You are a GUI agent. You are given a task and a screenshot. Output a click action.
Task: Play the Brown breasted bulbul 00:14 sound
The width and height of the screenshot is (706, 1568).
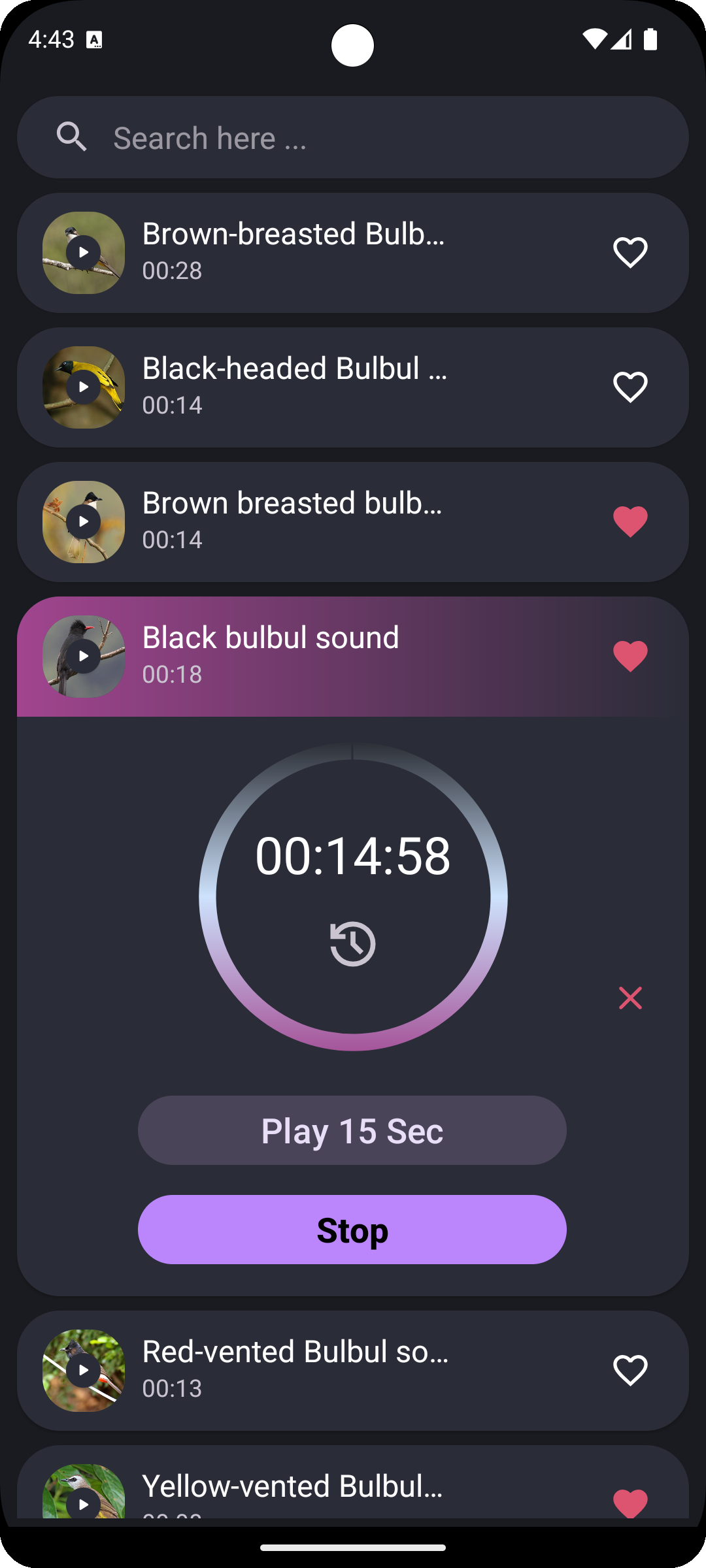(84, 521)
